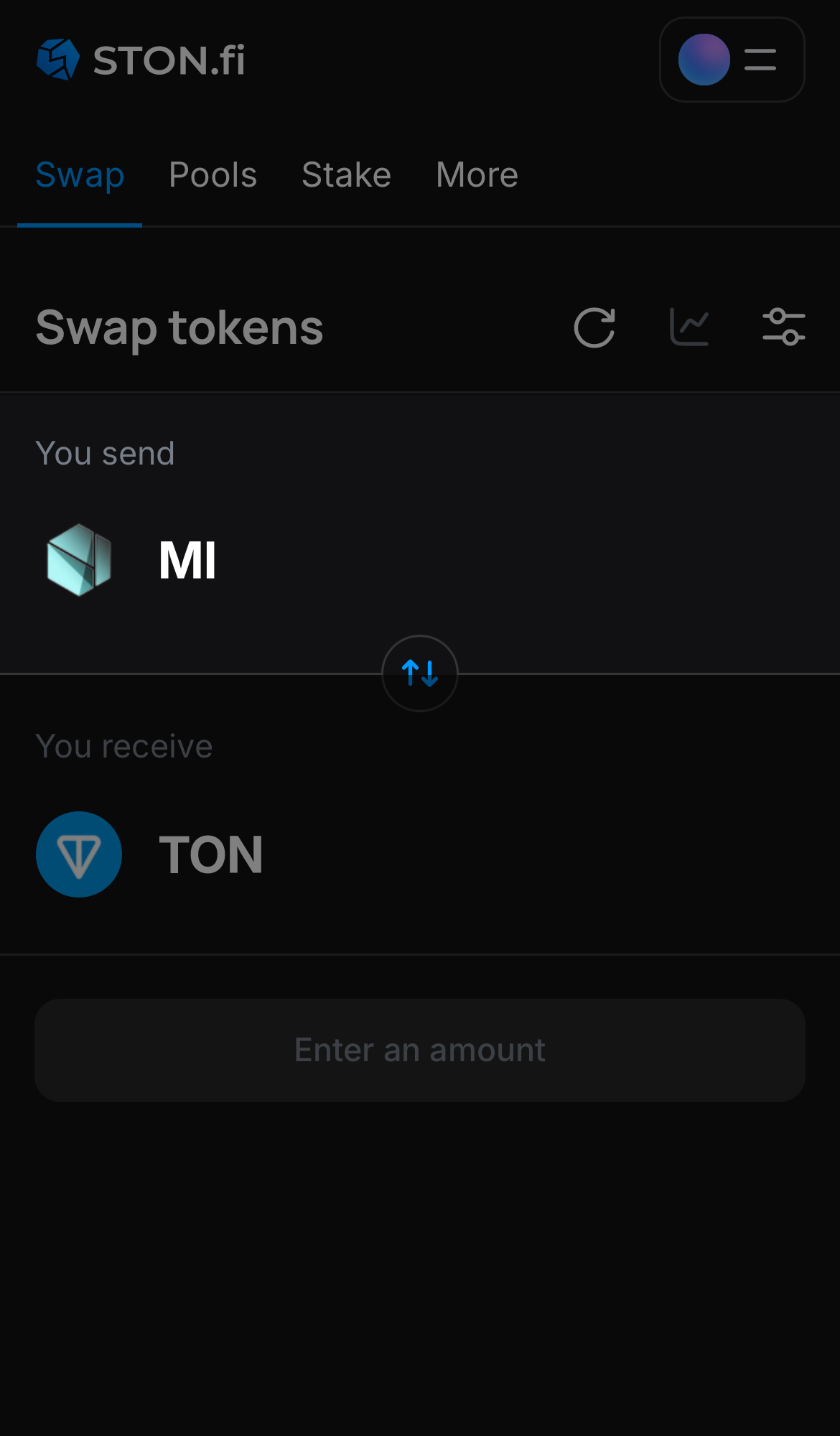Tap the Enter an amount button
This screenshot has height=1436, width=840.
(x=420, y=1050)
